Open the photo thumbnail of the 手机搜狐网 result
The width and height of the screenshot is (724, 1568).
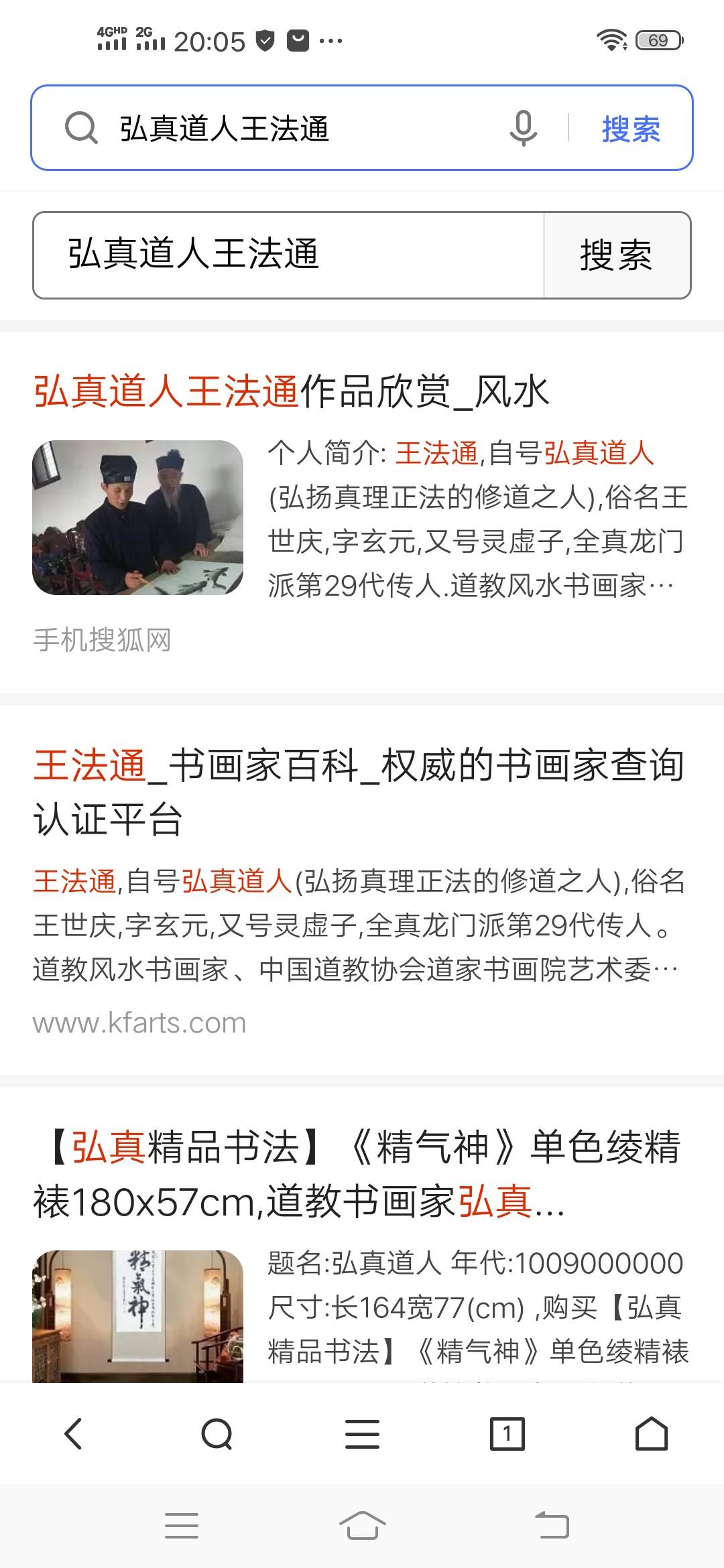pos(138,517)
